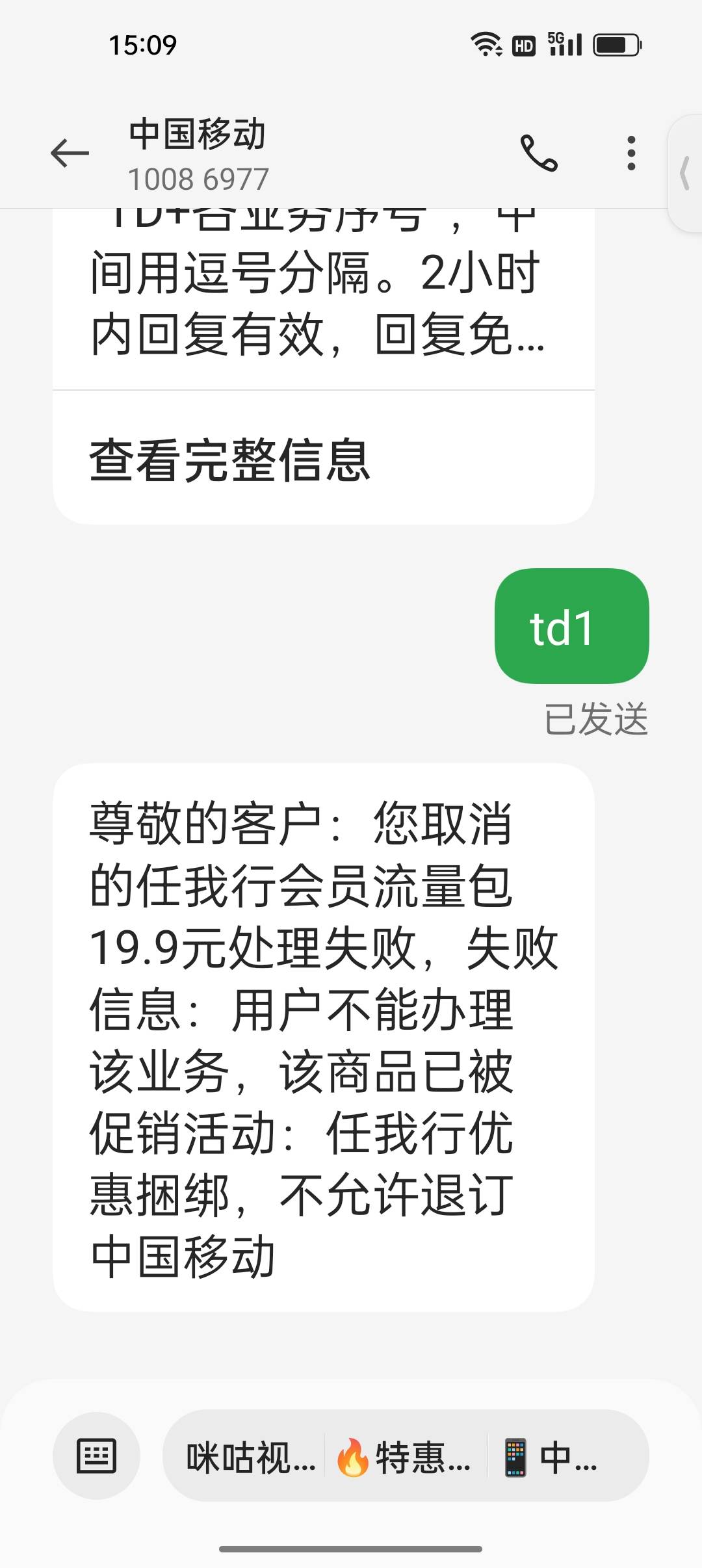
Task: Call China Mobile via the phone icon
Action: 539,153
